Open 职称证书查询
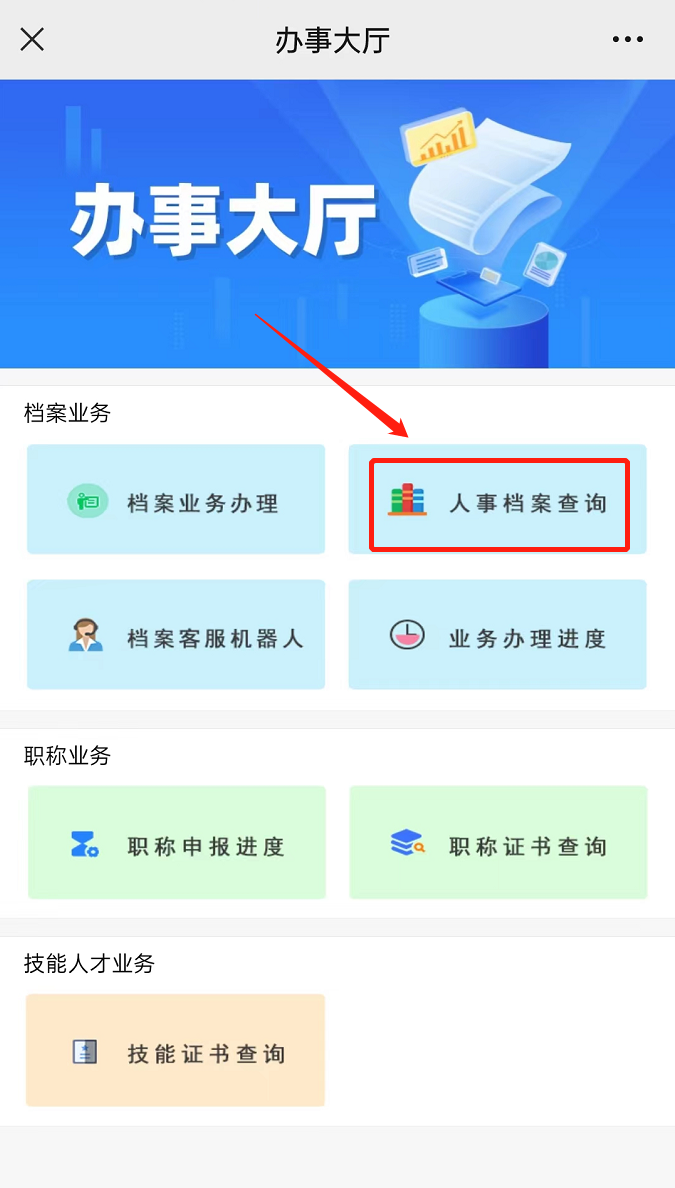This screenshot has height=1188, width=675. click(498, 843)
